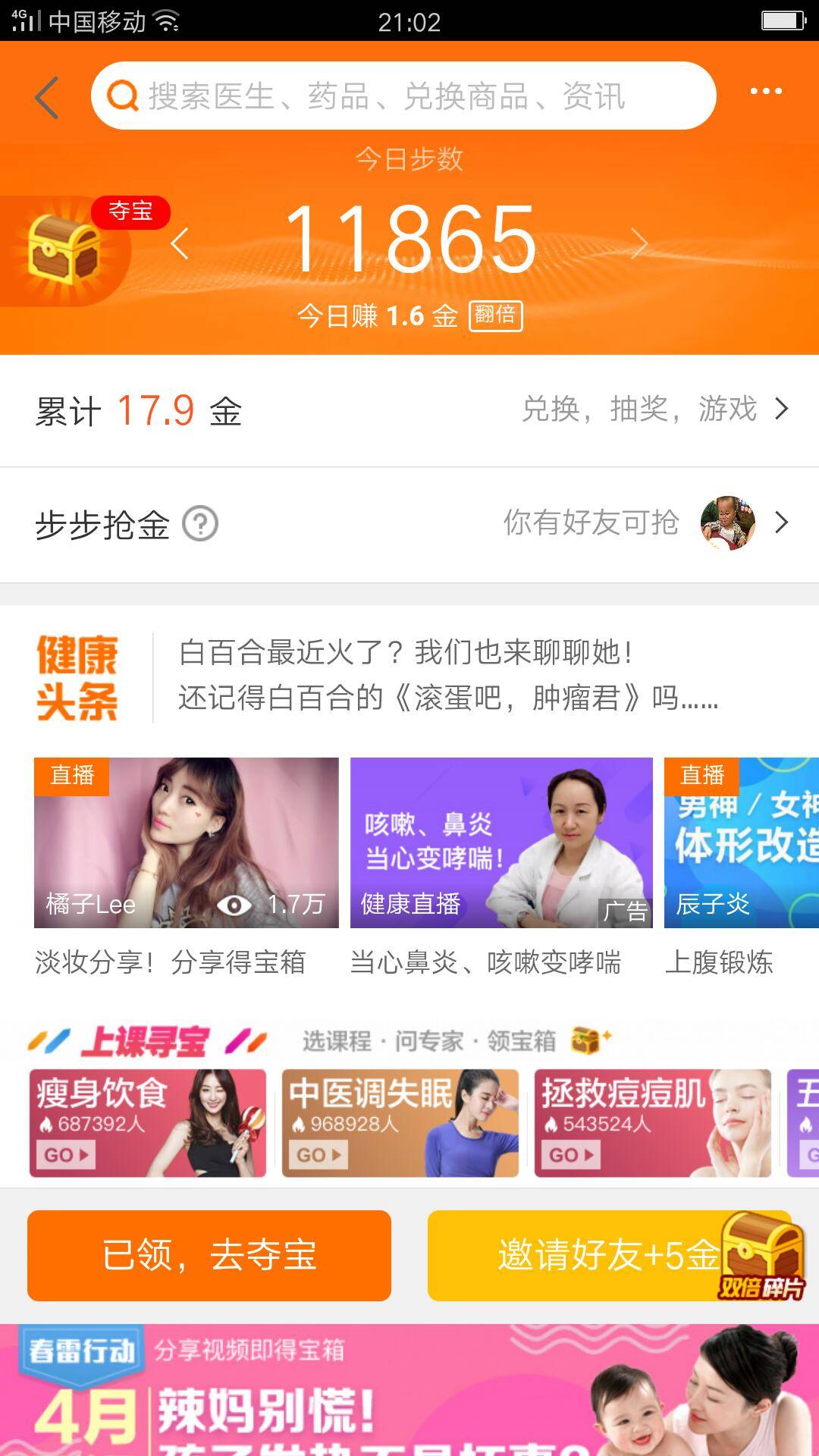Open the 拯救痘痘肌 course
This screenshot has height=1456, width=819.
652,1123
